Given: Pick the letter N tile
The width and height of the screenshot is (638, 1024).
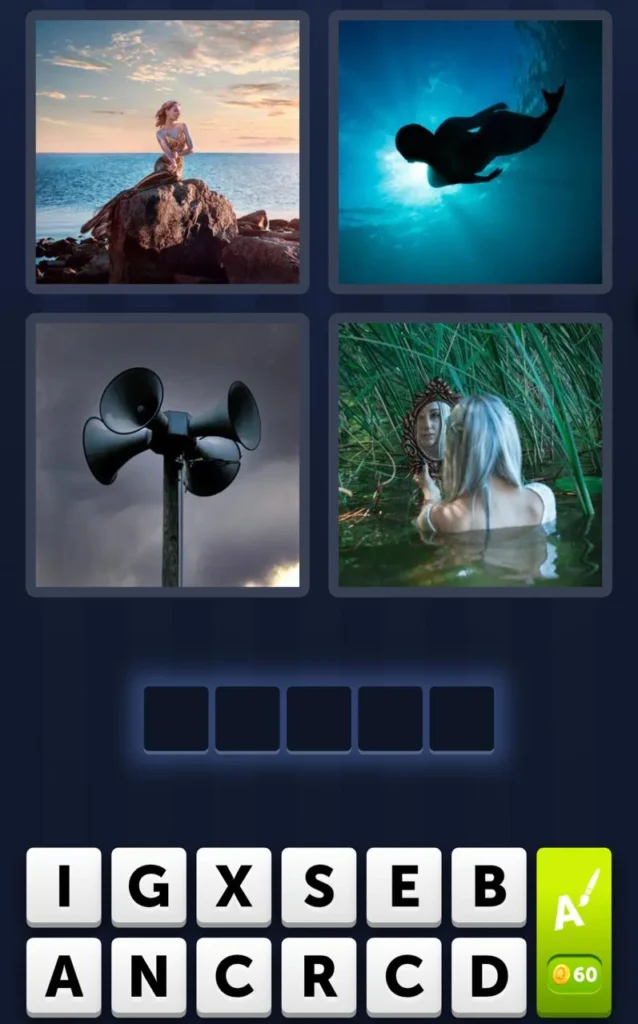Looking at the screenshot, I should (149, 976).
